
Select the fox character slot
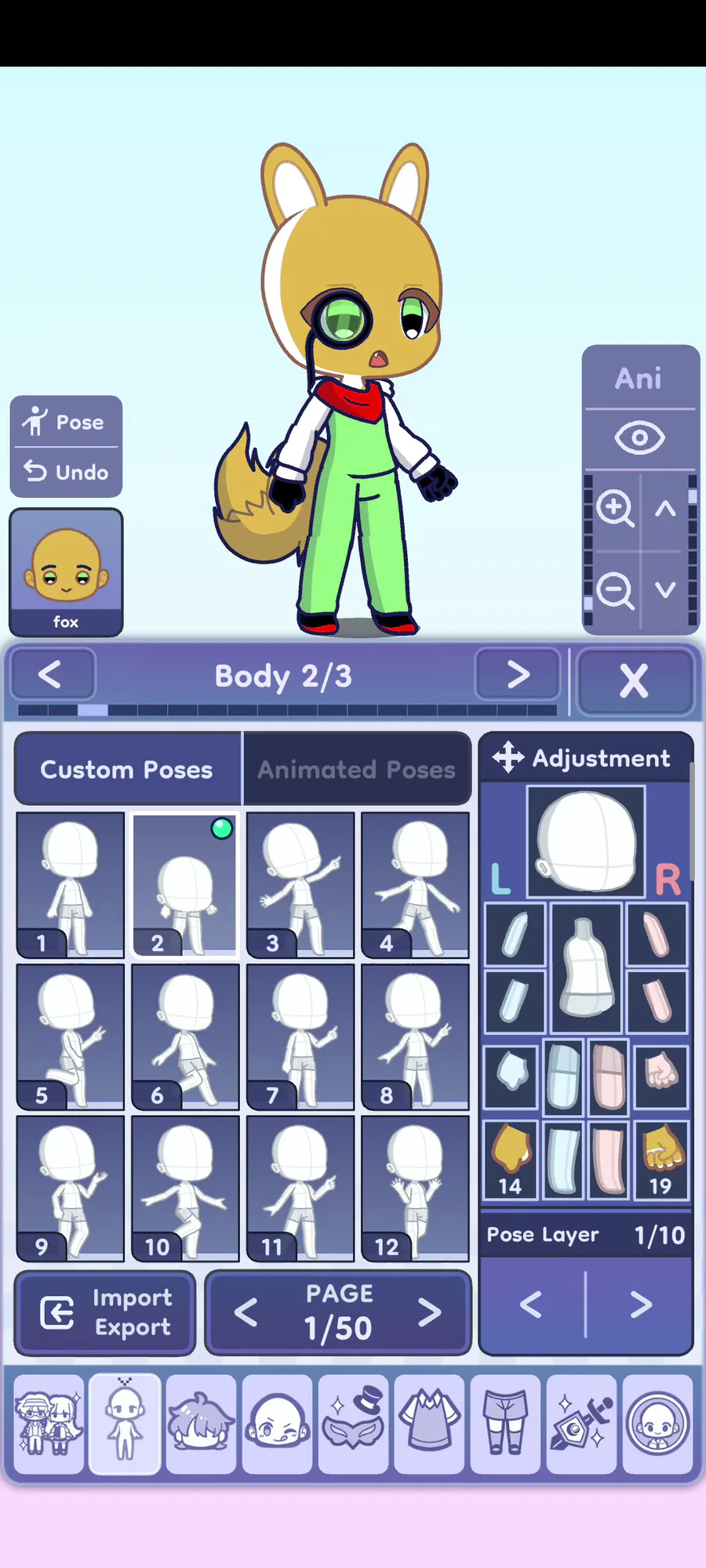pyautogui.click(x=66, y=572)
